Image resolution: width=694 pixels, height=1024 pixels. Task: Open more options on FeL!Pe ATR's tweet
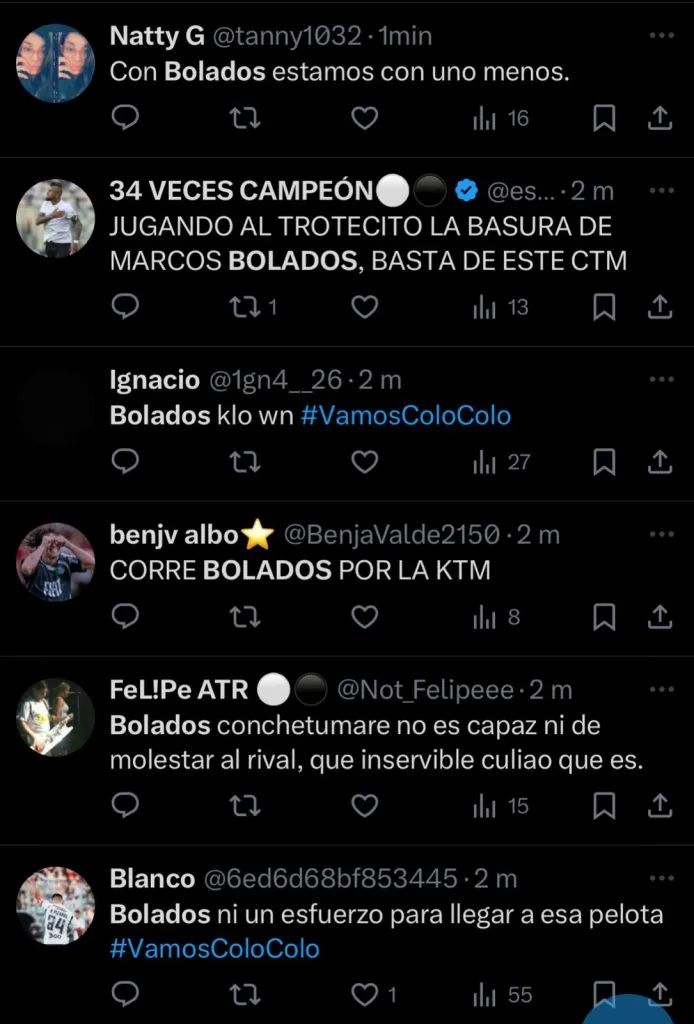tap(661, 689)
